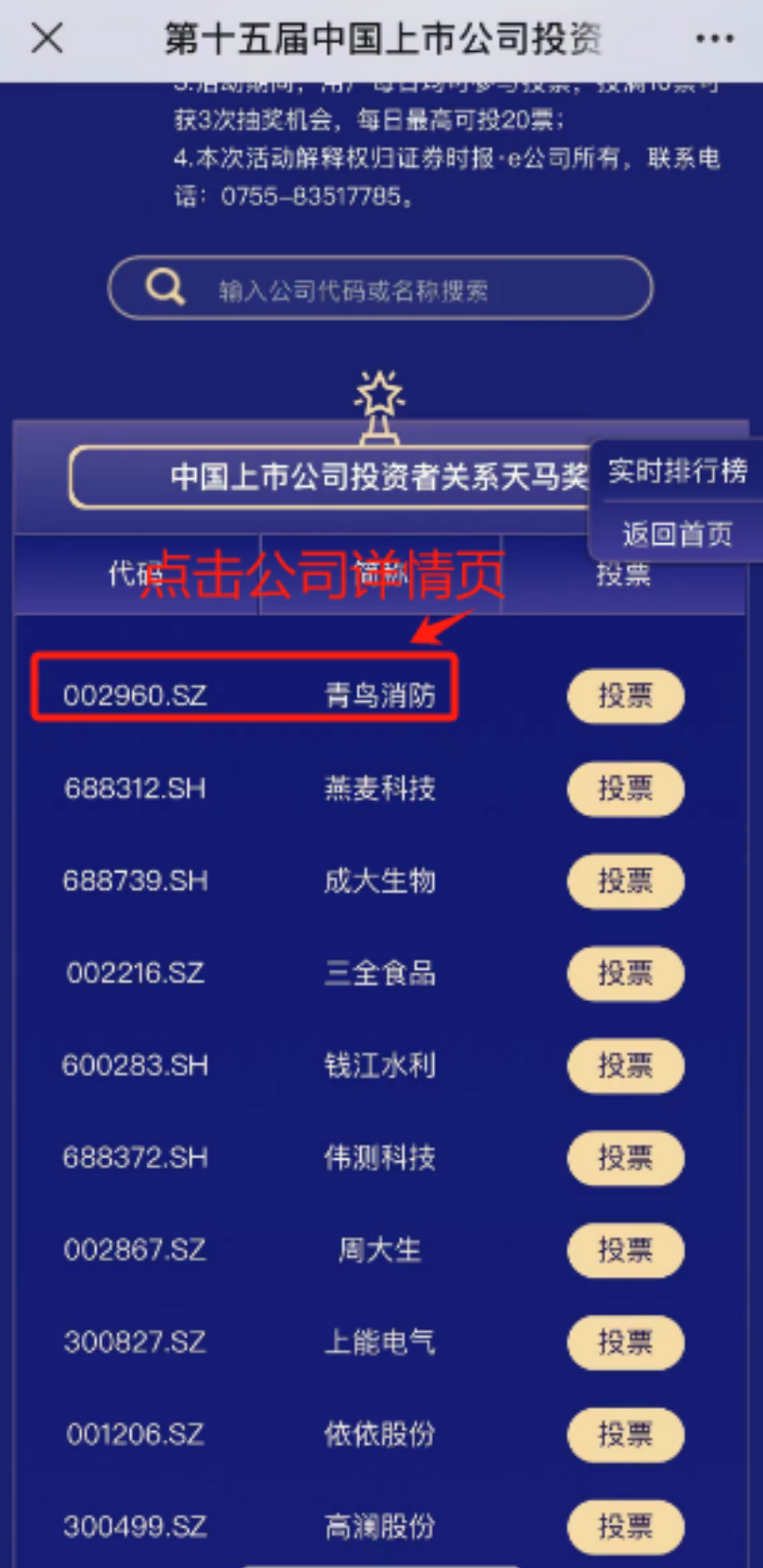Focus the company code search box
This screenshot has height=1568, width=763.
[x=381, y=288]
